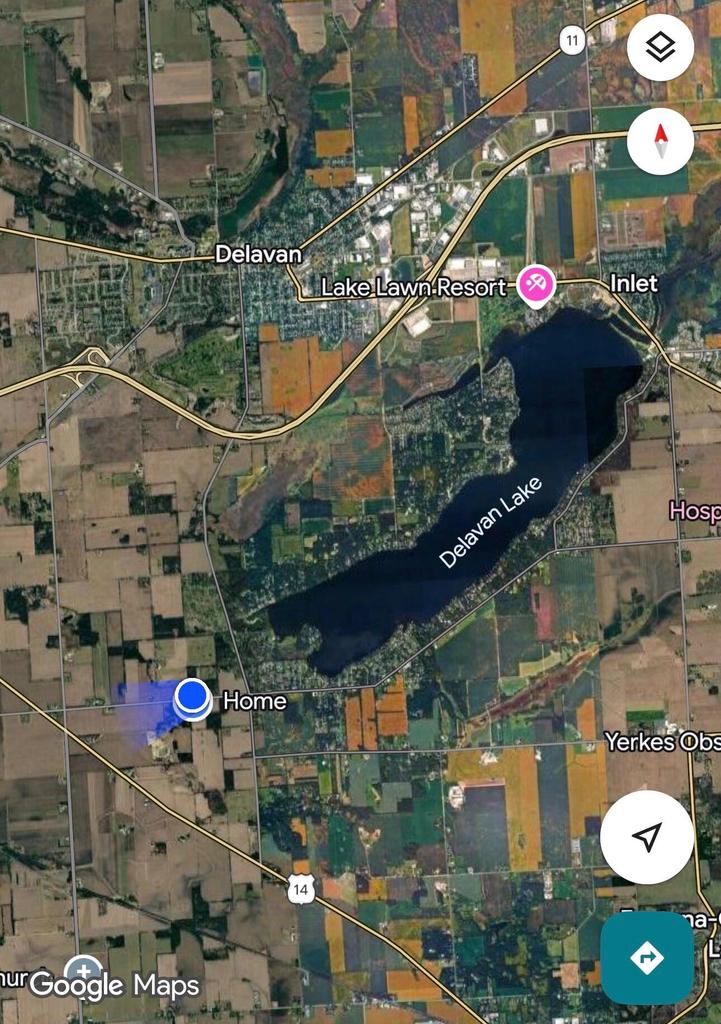721x1024 pixels.
Task: Open the map layers selector
Action: [660, 47]
